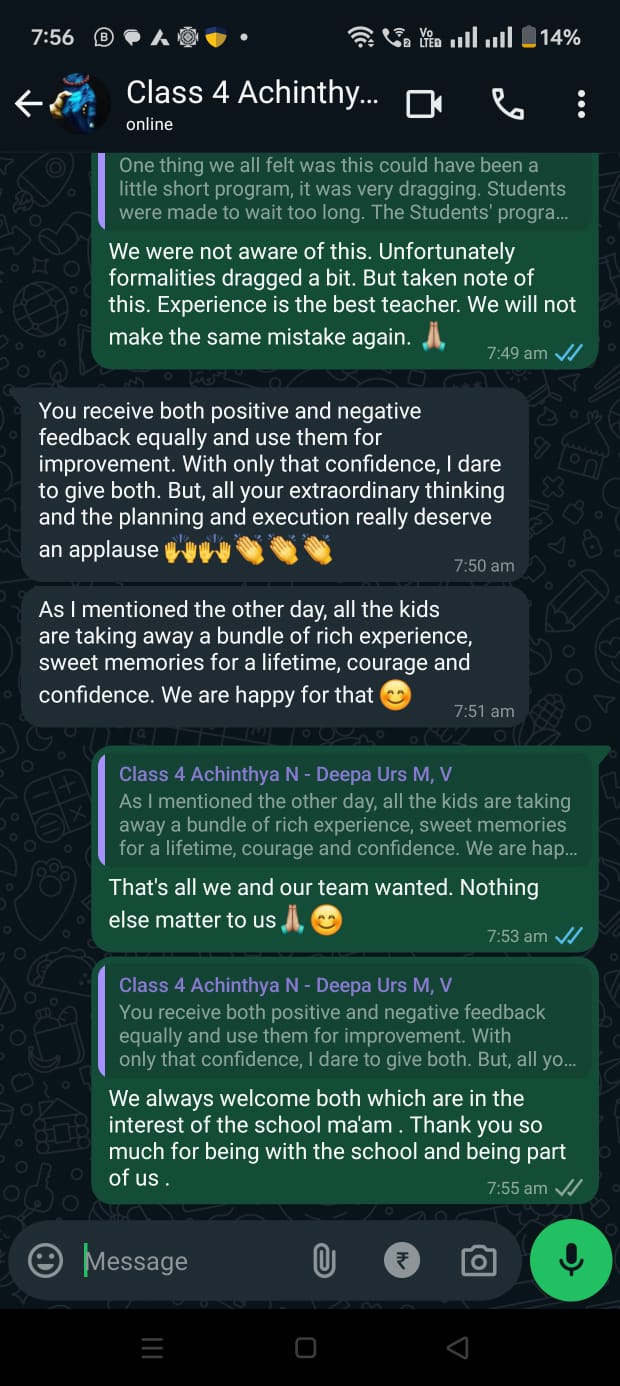Open the rupee payment option
The width and height of the screenshot is (620, 1386).
(x=402, y=1261)
